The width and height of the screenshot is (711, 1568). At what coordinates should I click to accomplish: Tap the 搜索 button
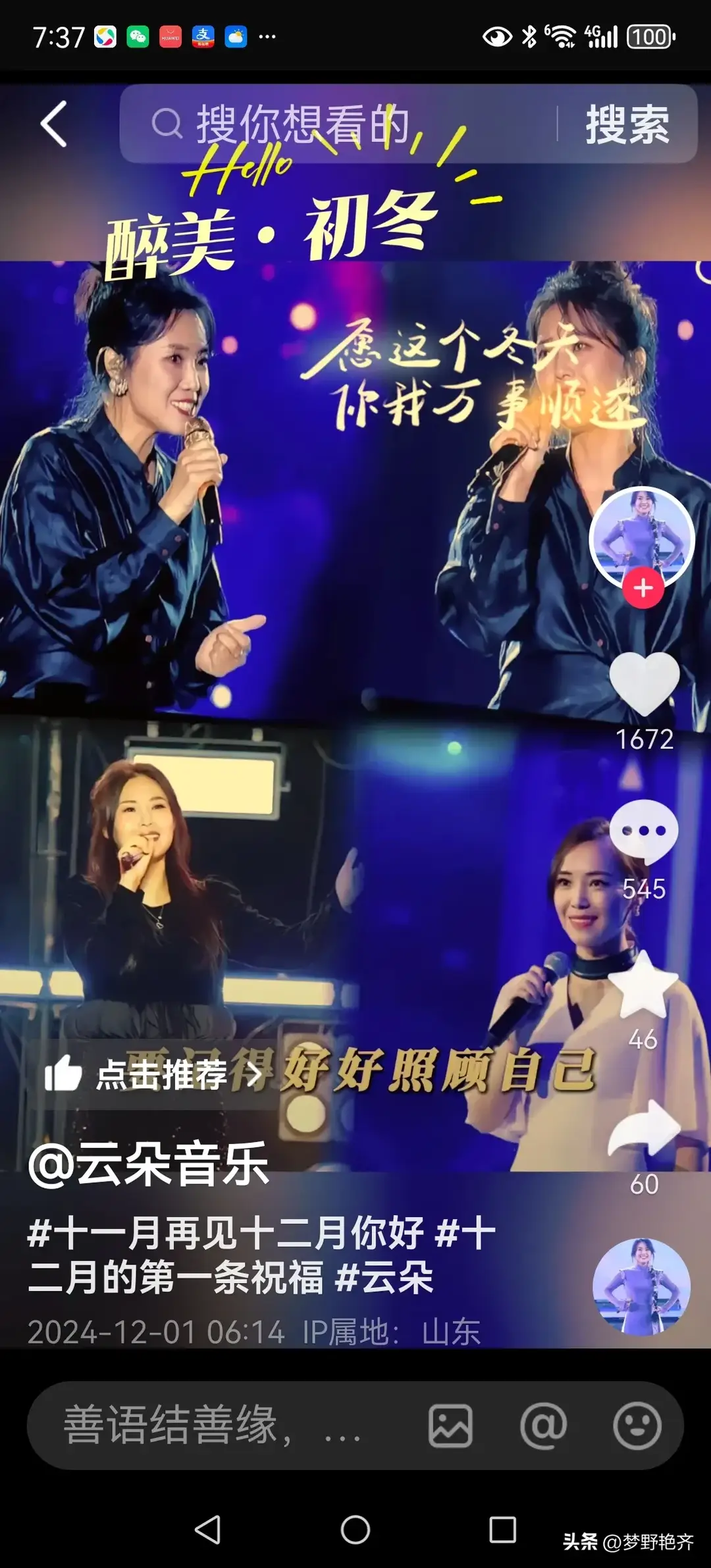tap(627, 124)
